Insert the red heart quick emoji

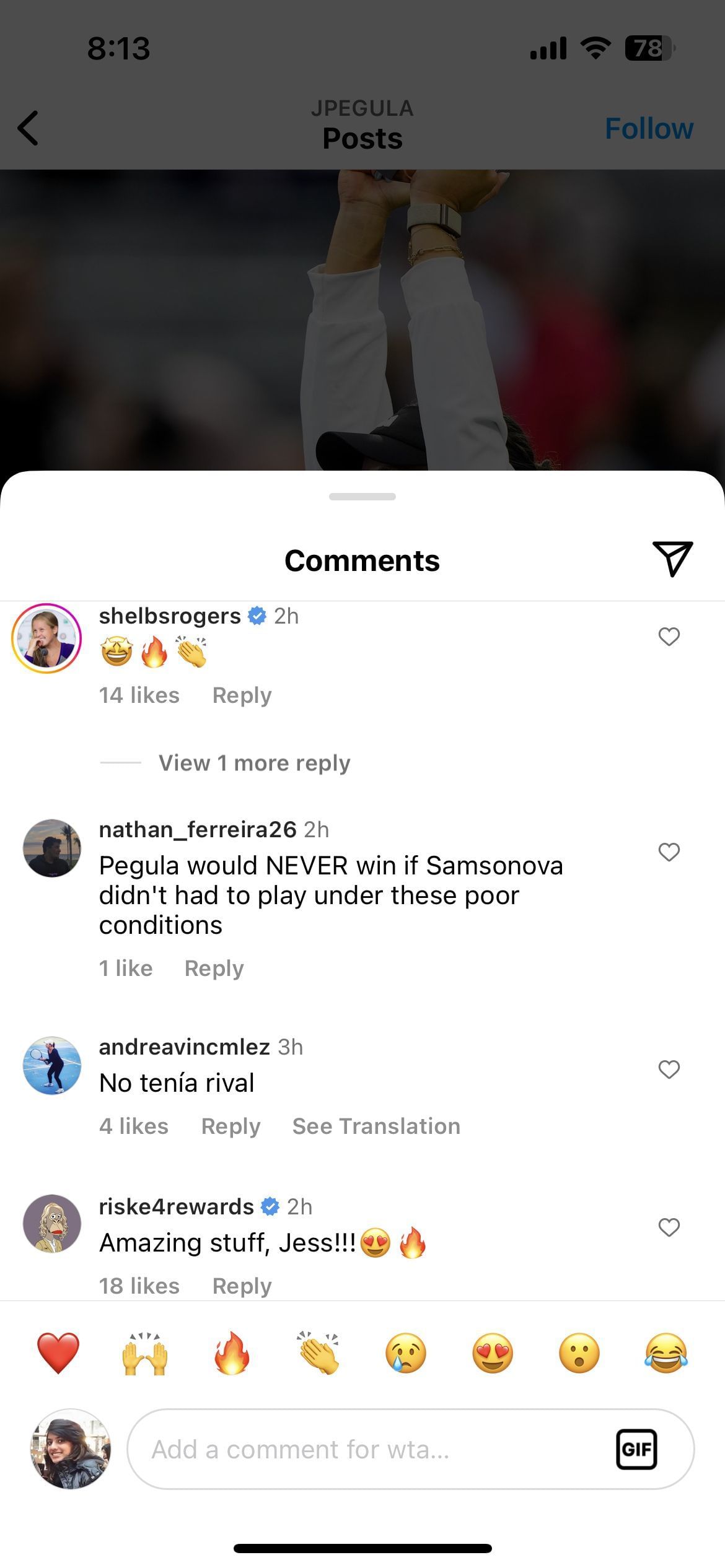click(x=58, y=1354)
